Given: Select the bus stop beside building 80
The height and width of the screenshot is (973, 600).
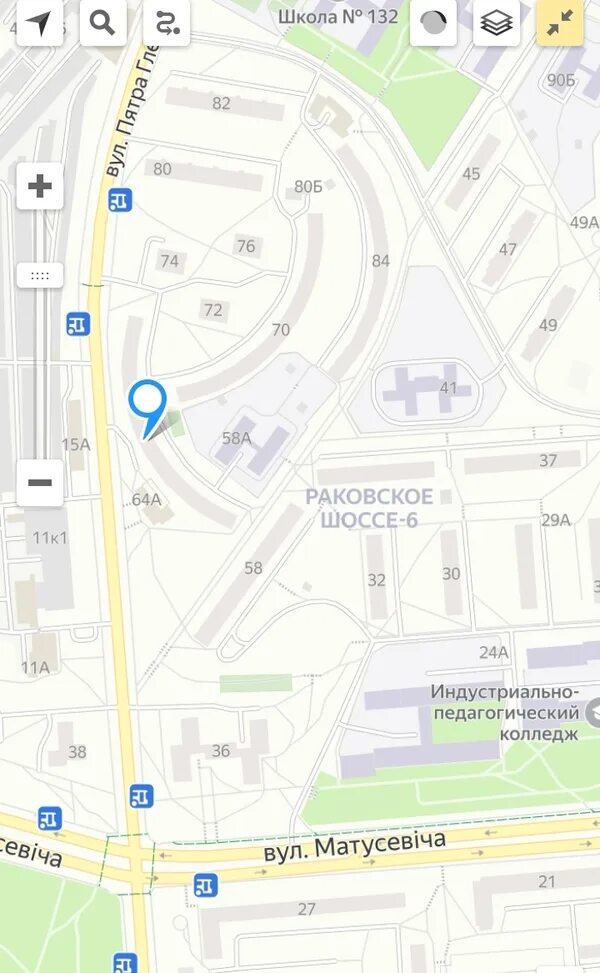Looking at the screenshot, I should 120,200.
